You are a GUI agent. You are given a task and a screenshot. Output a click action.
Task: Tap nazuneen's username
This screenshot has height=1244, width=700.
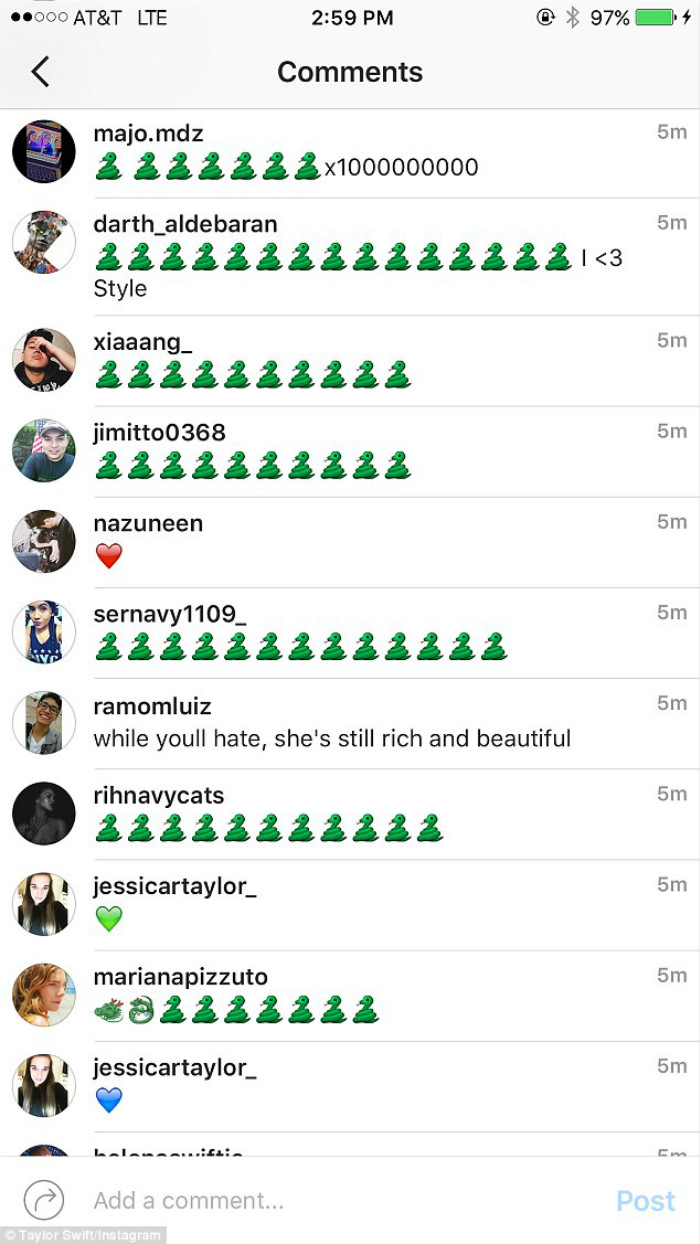pos(148,523)
